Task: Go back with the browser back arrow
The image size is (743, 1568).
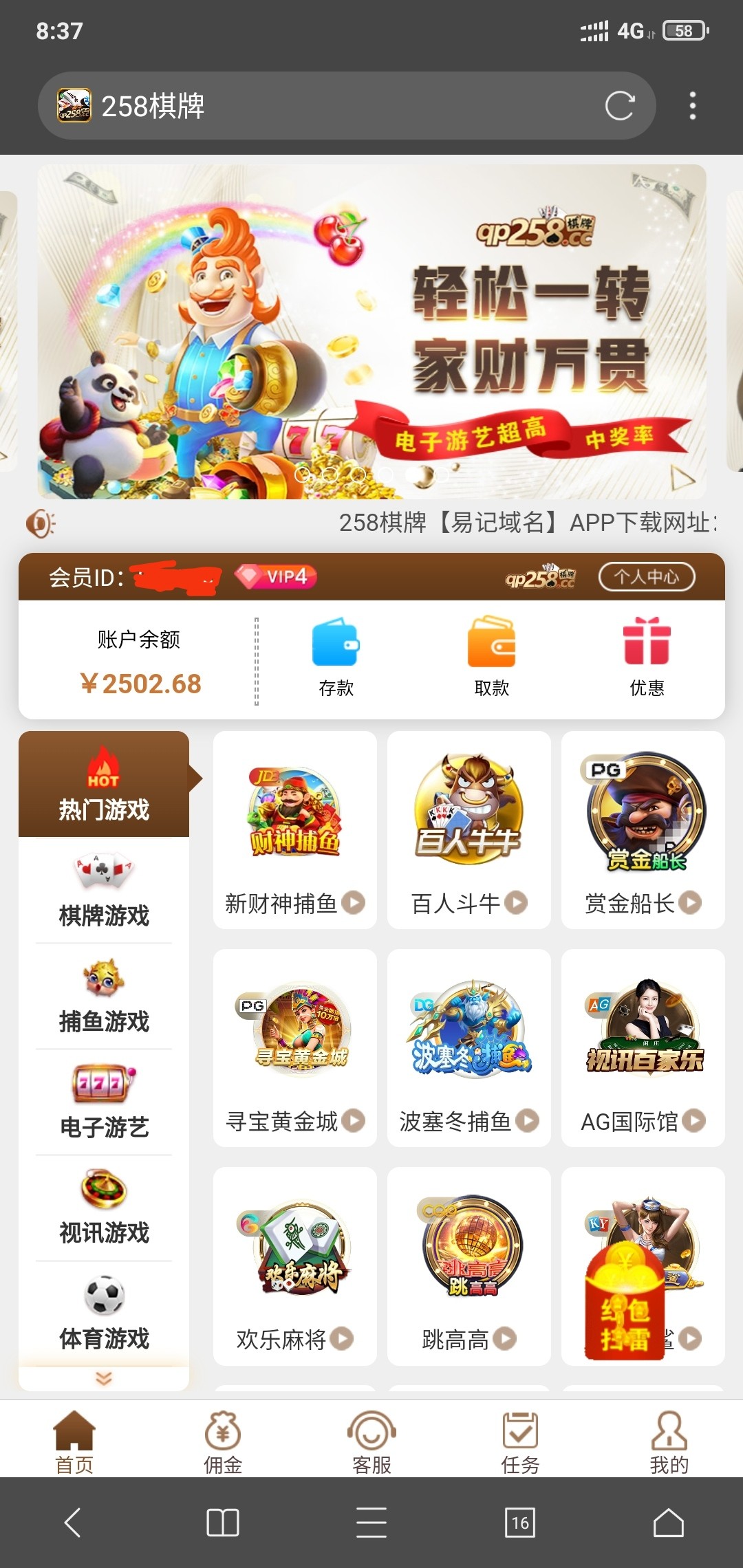Action: [73, 1523]
